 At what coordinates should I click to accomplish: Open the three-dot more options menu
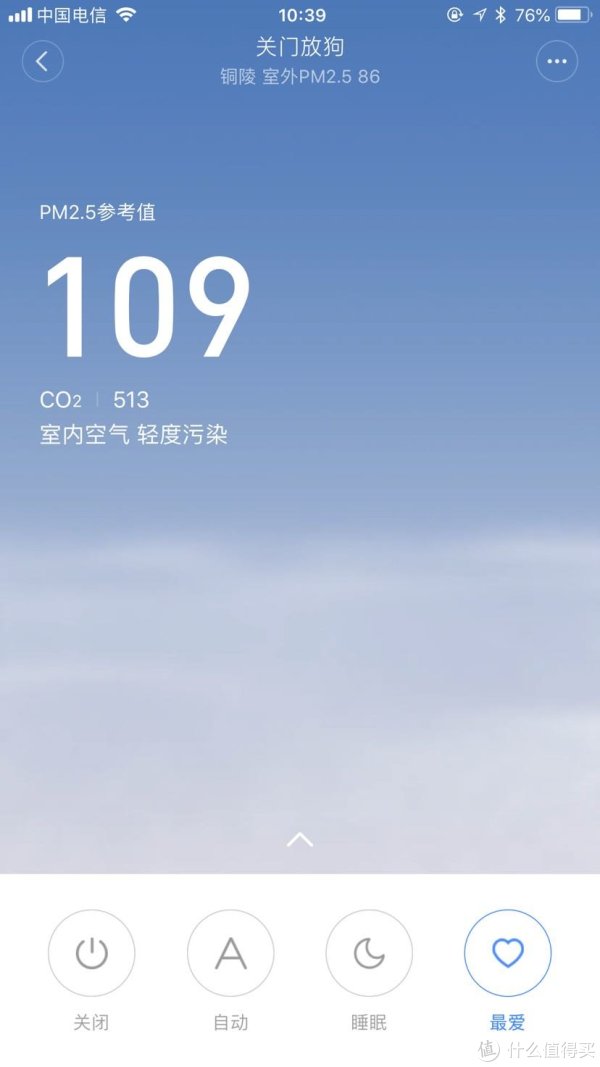[557, 61]
